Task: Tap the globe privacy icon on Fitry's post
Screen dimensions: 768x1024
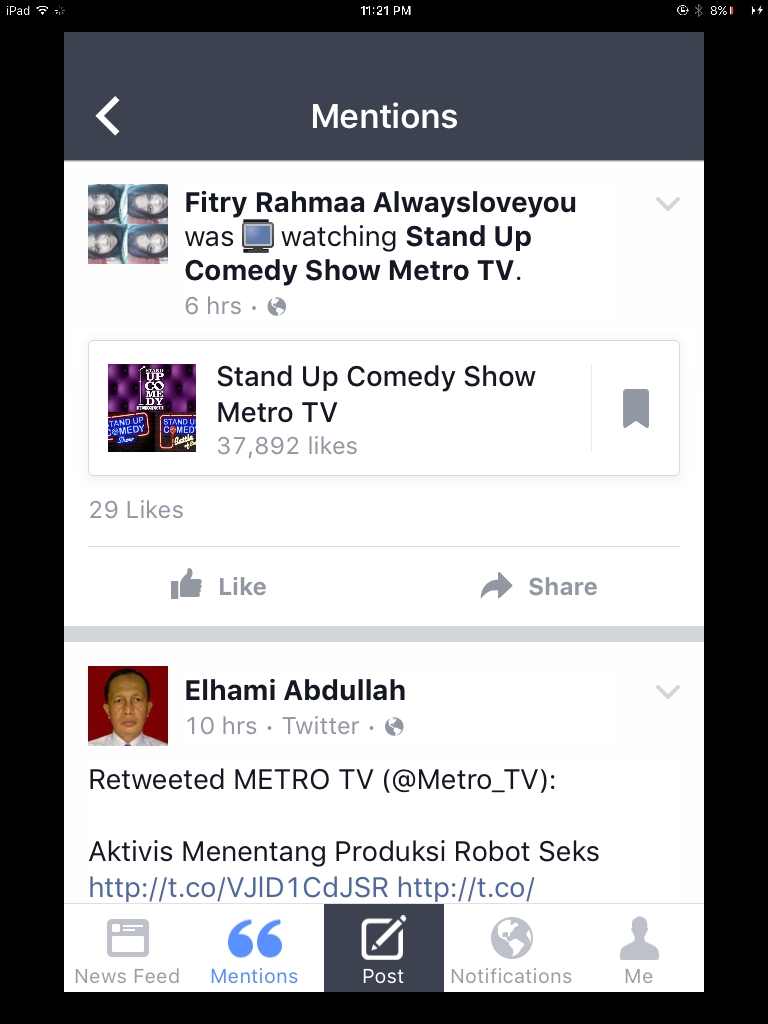Action: [x=275, y=306]
